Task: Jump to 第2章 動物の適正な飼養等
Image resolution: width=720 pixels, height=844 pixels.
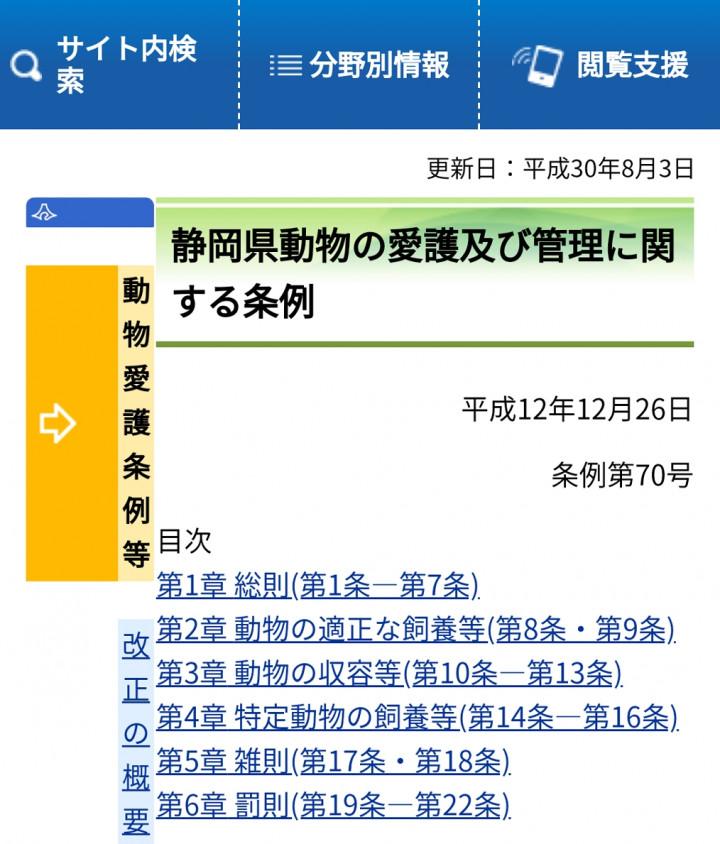Action: pyautogui.click(x=416, y=629)
